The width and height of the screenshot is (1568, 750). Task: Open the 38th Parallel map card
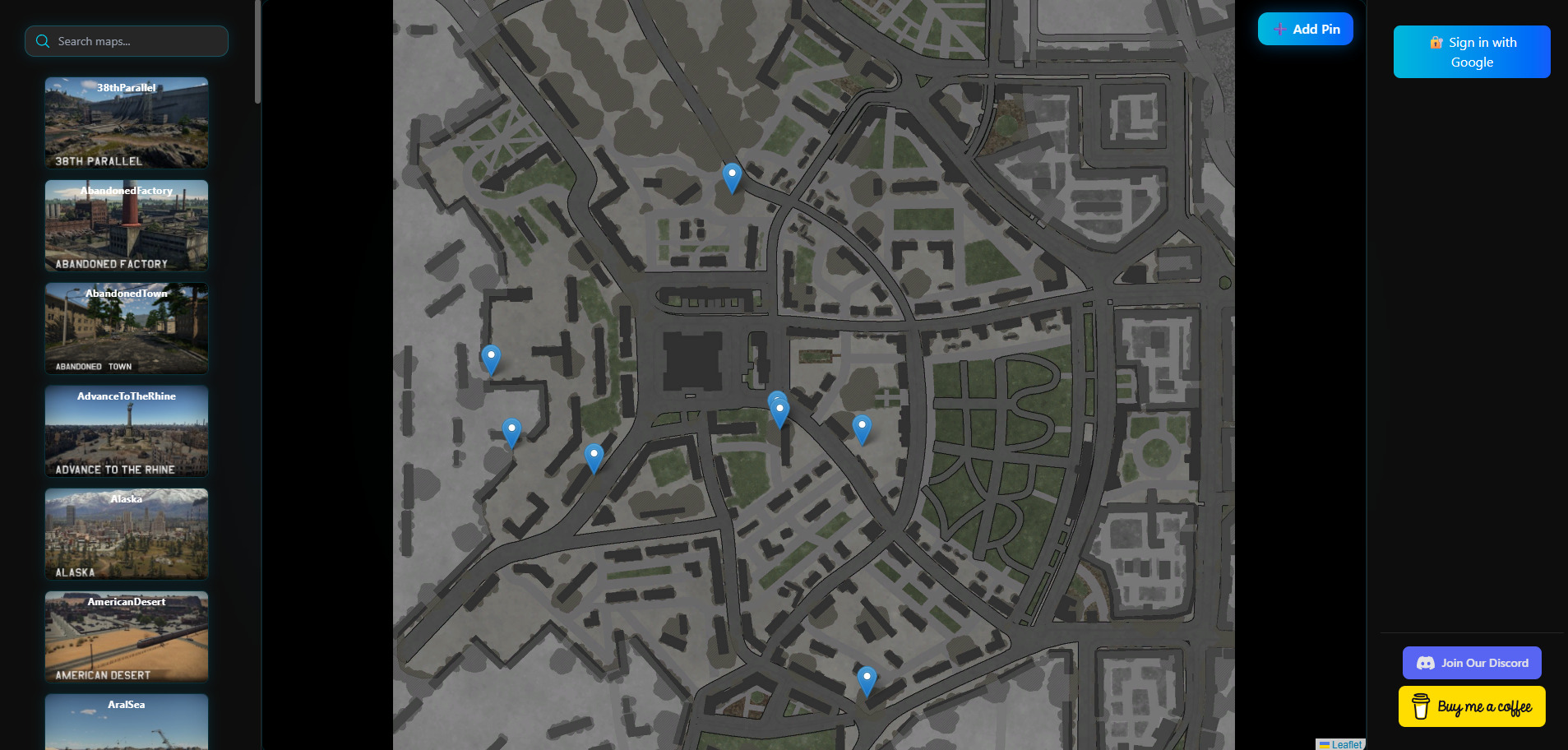127,123
